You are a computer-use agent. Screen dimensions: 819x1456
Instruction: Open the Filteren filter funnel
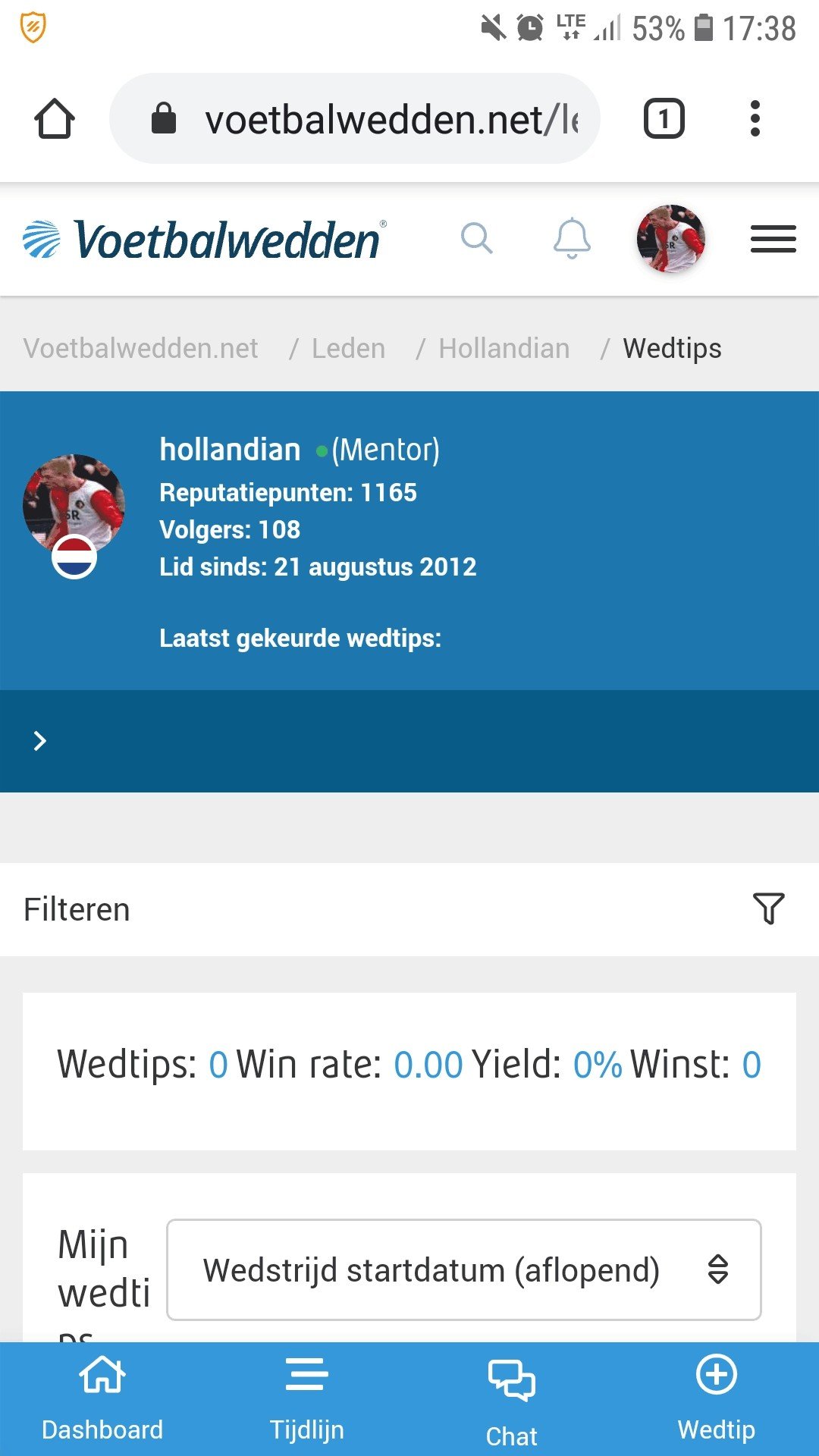[768, 908]
